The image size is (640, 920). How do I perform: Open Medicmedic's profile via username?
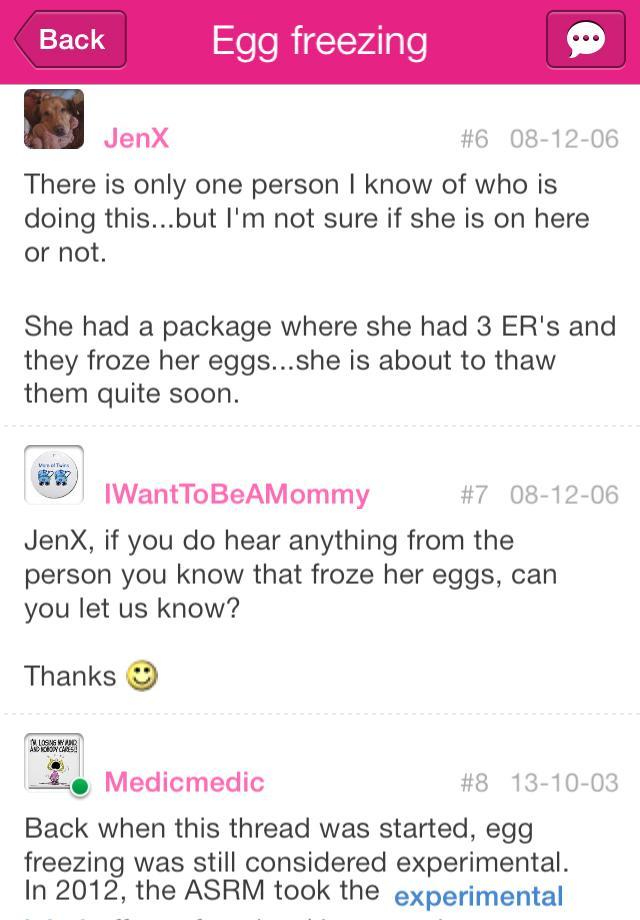point(185,782)
